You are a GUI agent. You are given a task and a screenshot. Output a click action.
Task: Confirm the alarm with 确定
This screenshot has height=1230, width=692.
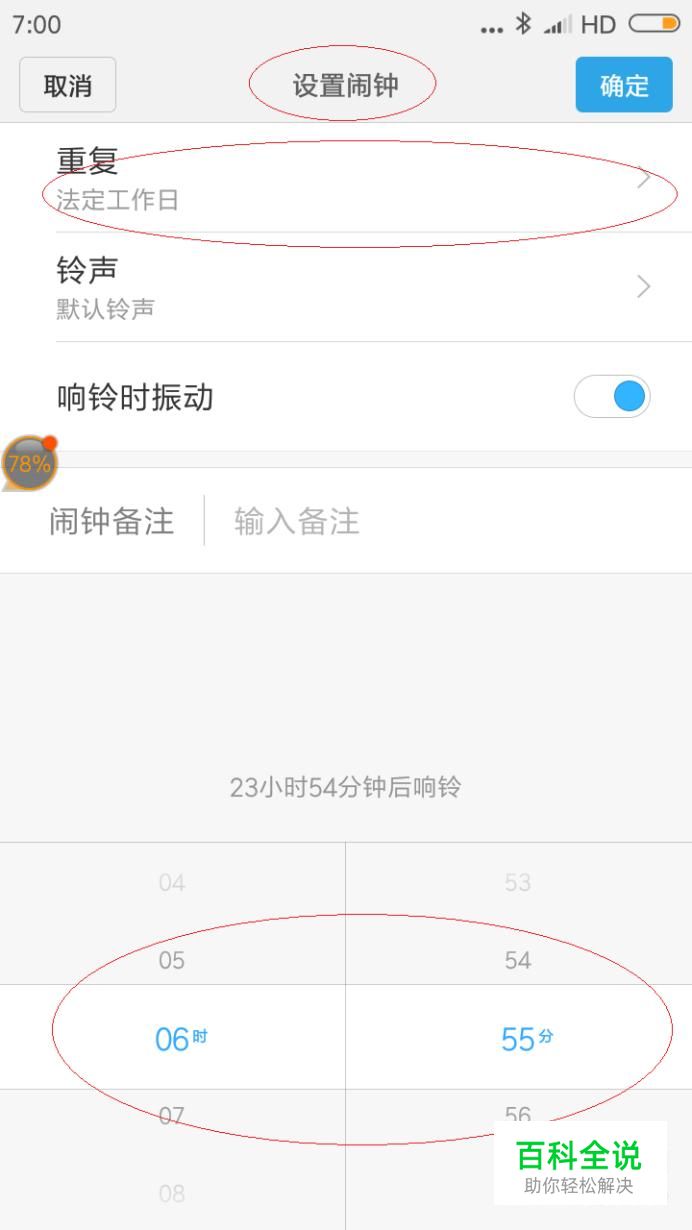624,85
